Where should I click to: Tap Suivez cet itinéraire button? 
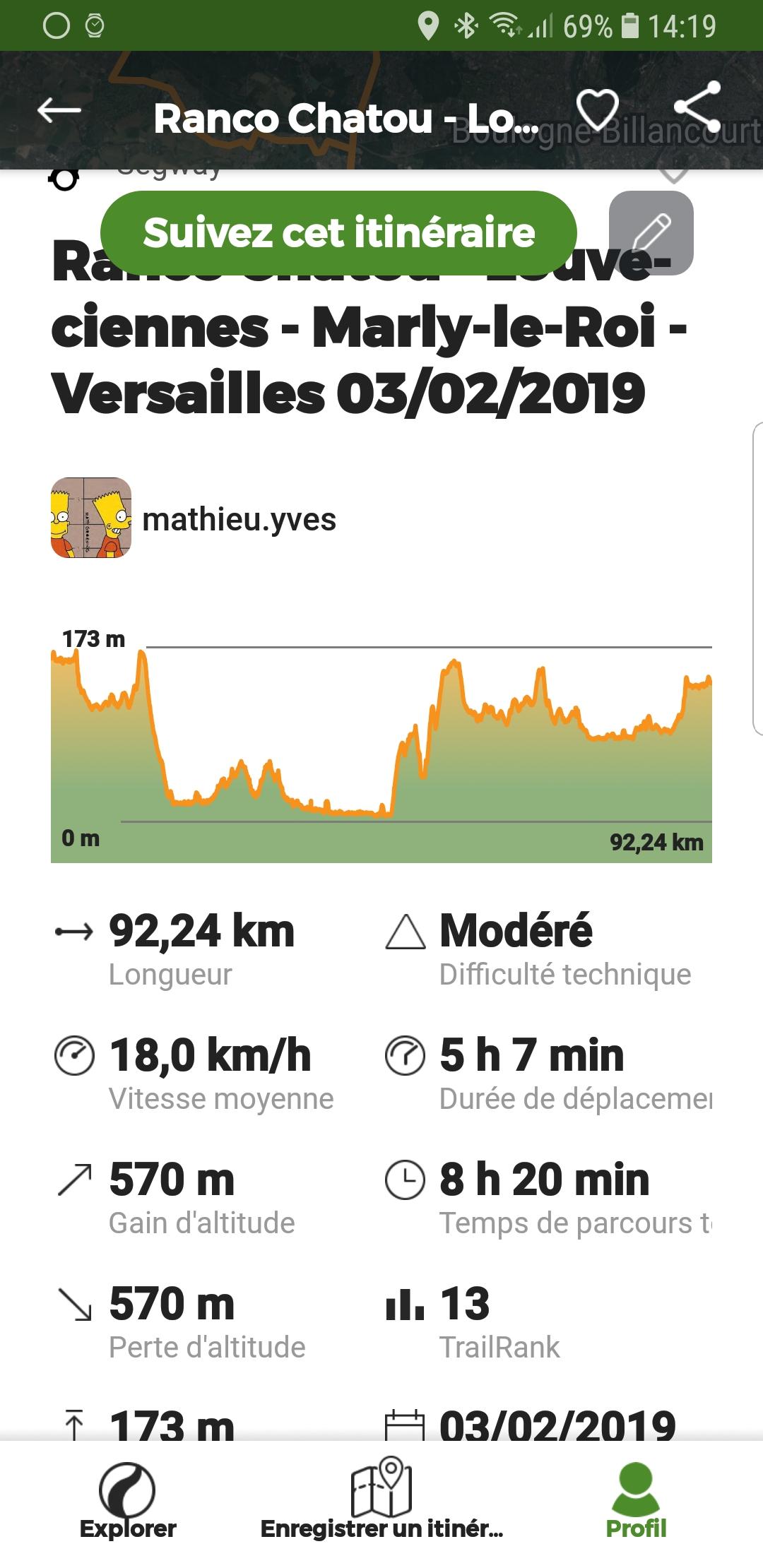click(339, 233)
